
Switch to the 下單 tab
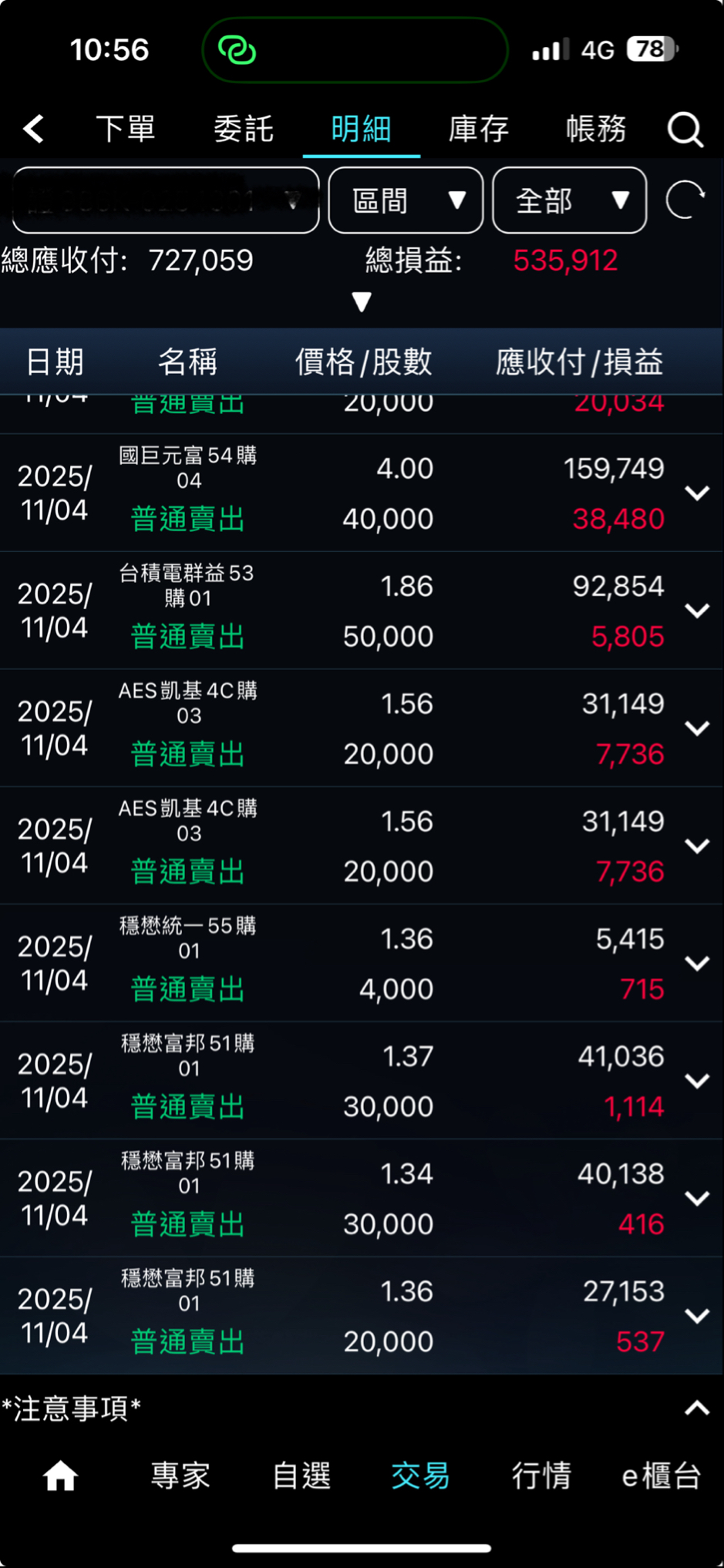tap(126, 129)
